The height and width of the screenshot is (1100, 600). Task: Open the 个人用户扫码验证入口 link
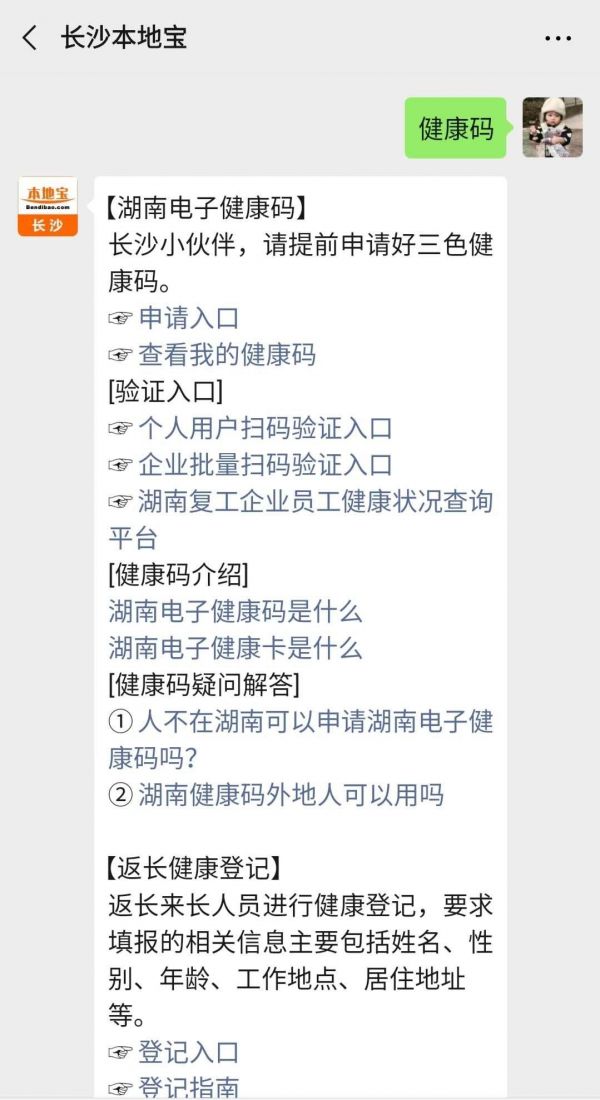[265, 428]
